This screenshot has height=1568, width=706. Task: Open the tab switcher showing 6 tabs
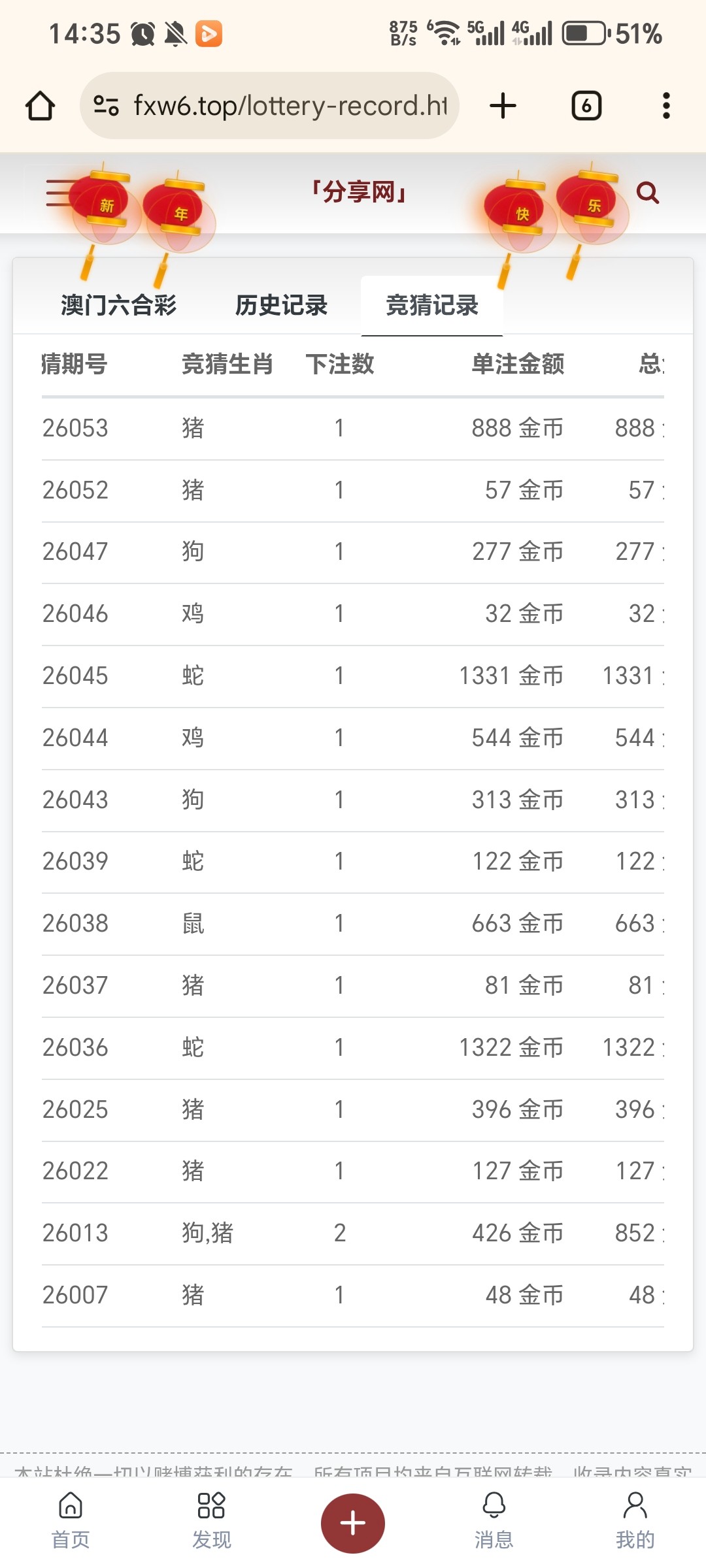586,105
